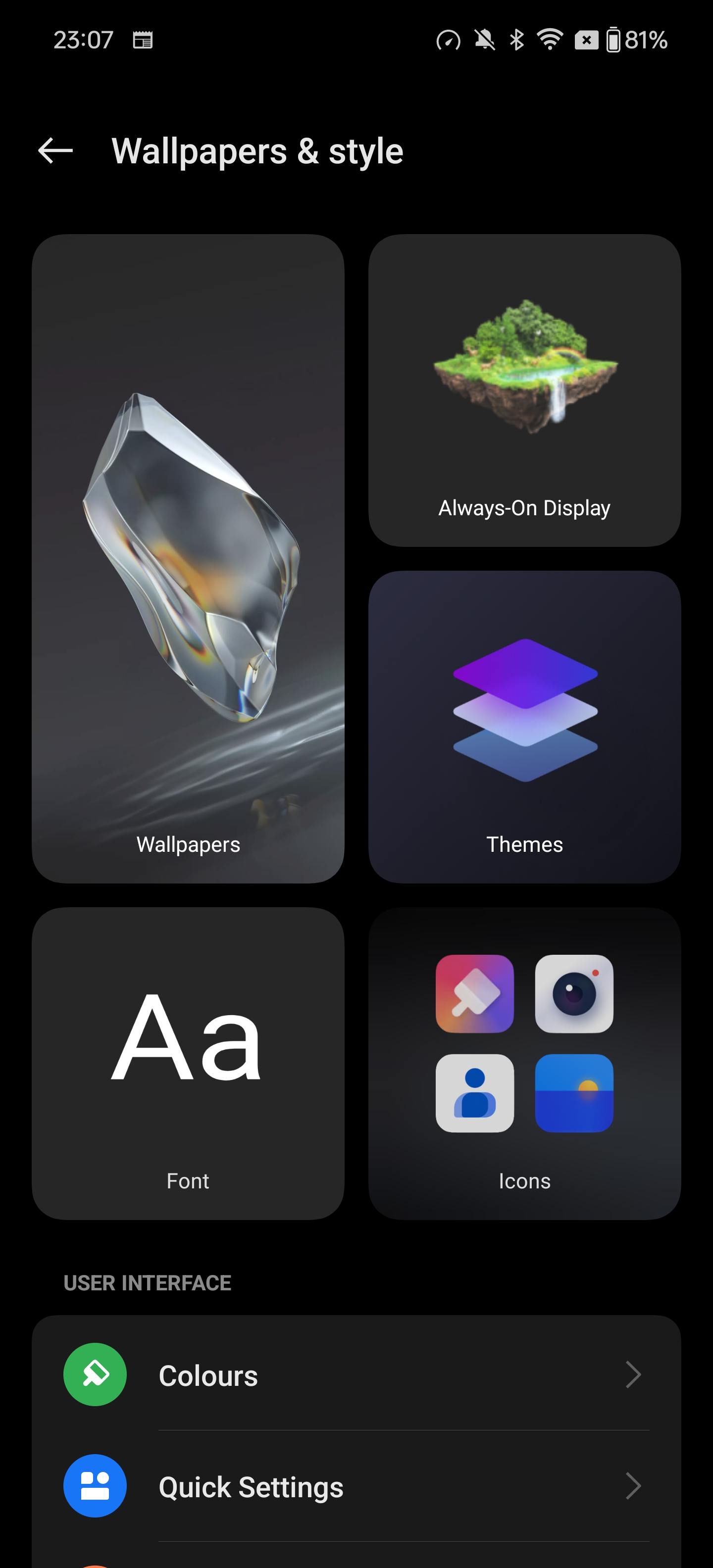Screen dimensions: 713x1568
Task: Open the Font card
Action: point(188,1063)
